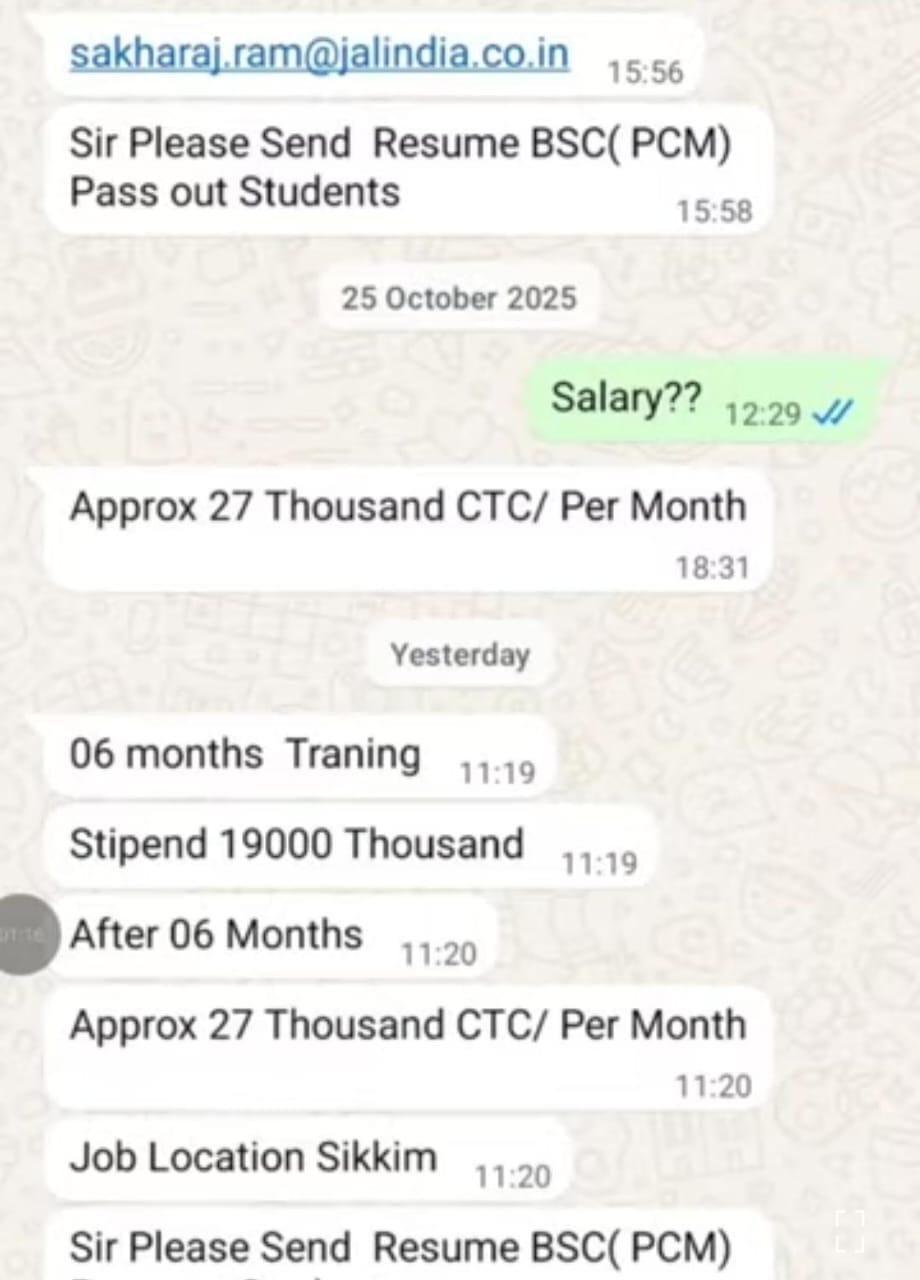
Task: Expand the video to fullscreen
Action: point(849,1229)
